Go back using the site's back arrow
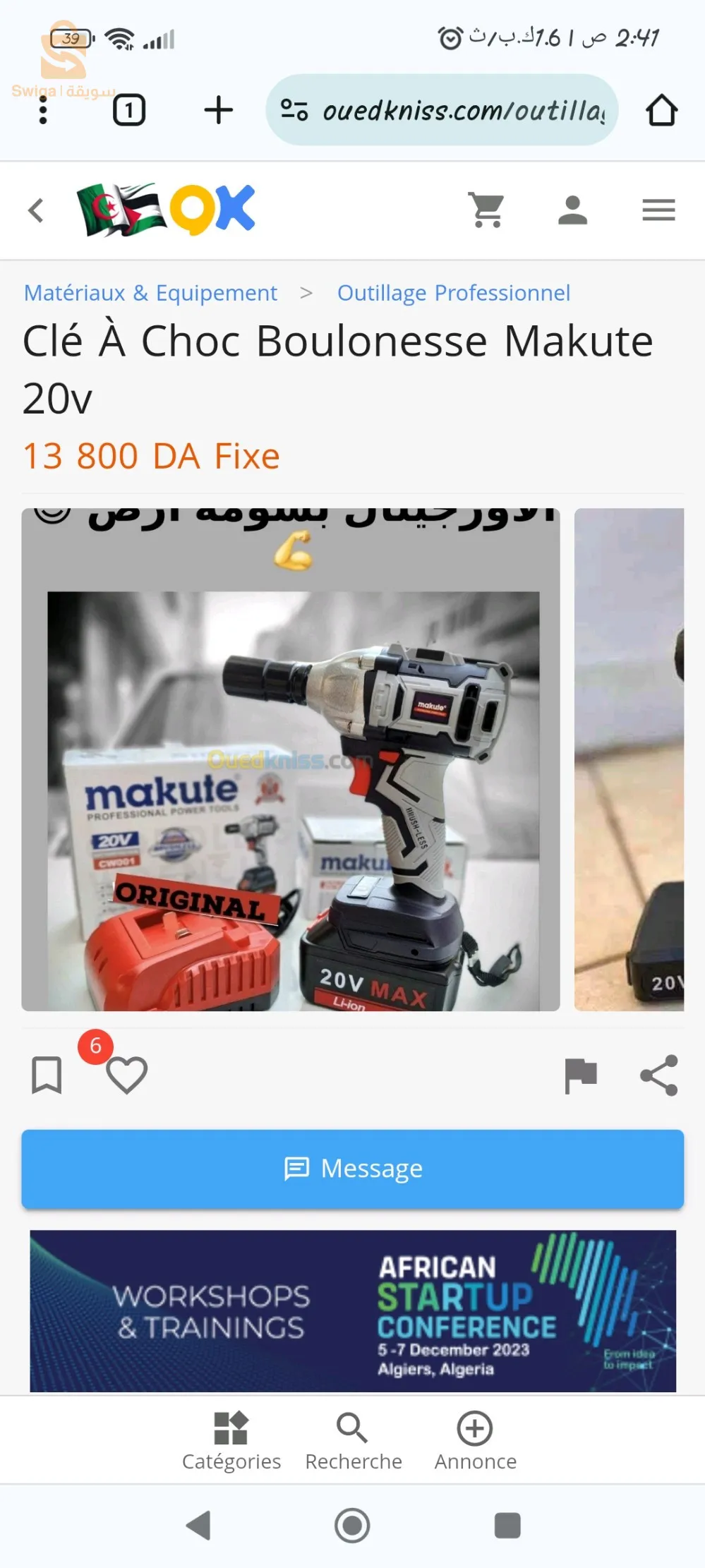 coord(36,210)
